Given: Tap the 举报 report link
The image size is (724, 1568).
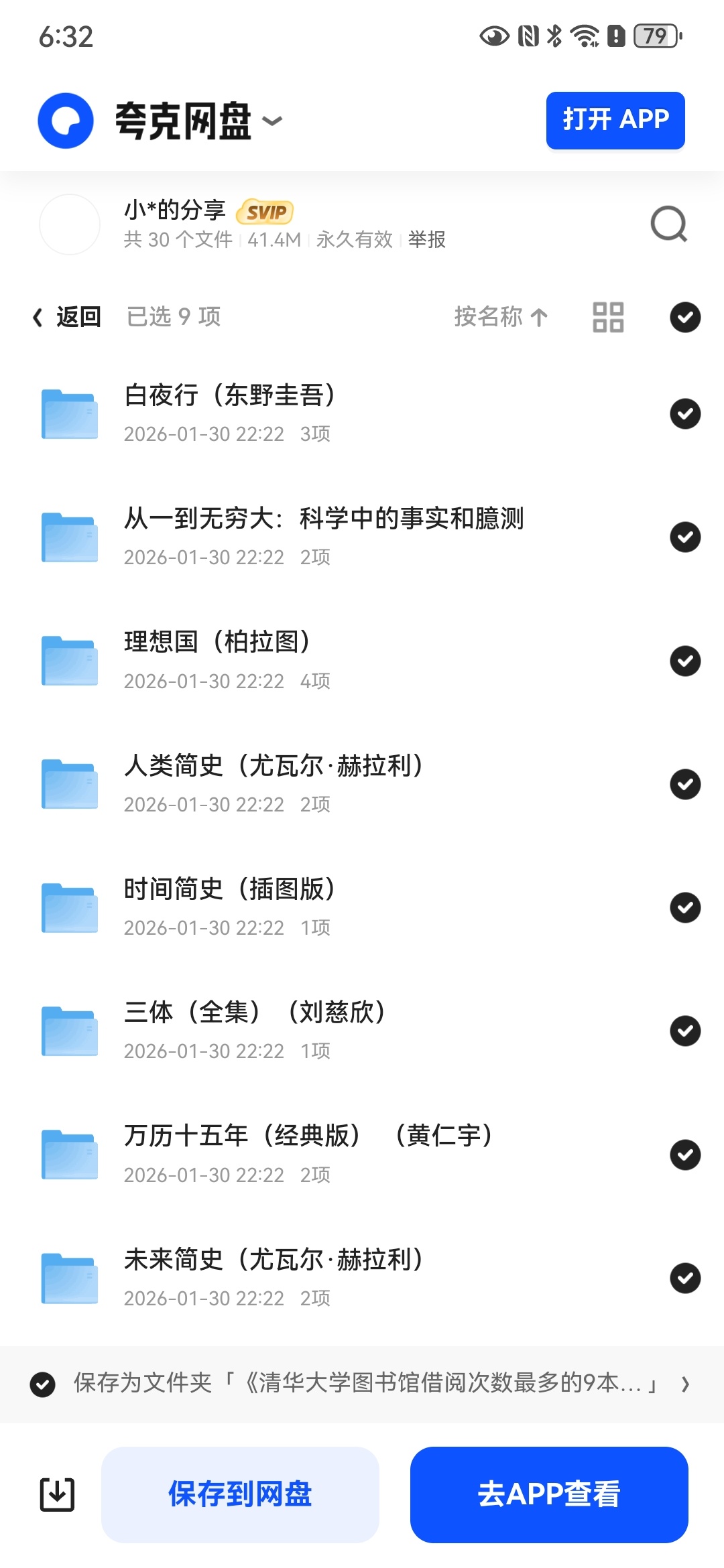Looking at the screenshot, I should [426, 239].
